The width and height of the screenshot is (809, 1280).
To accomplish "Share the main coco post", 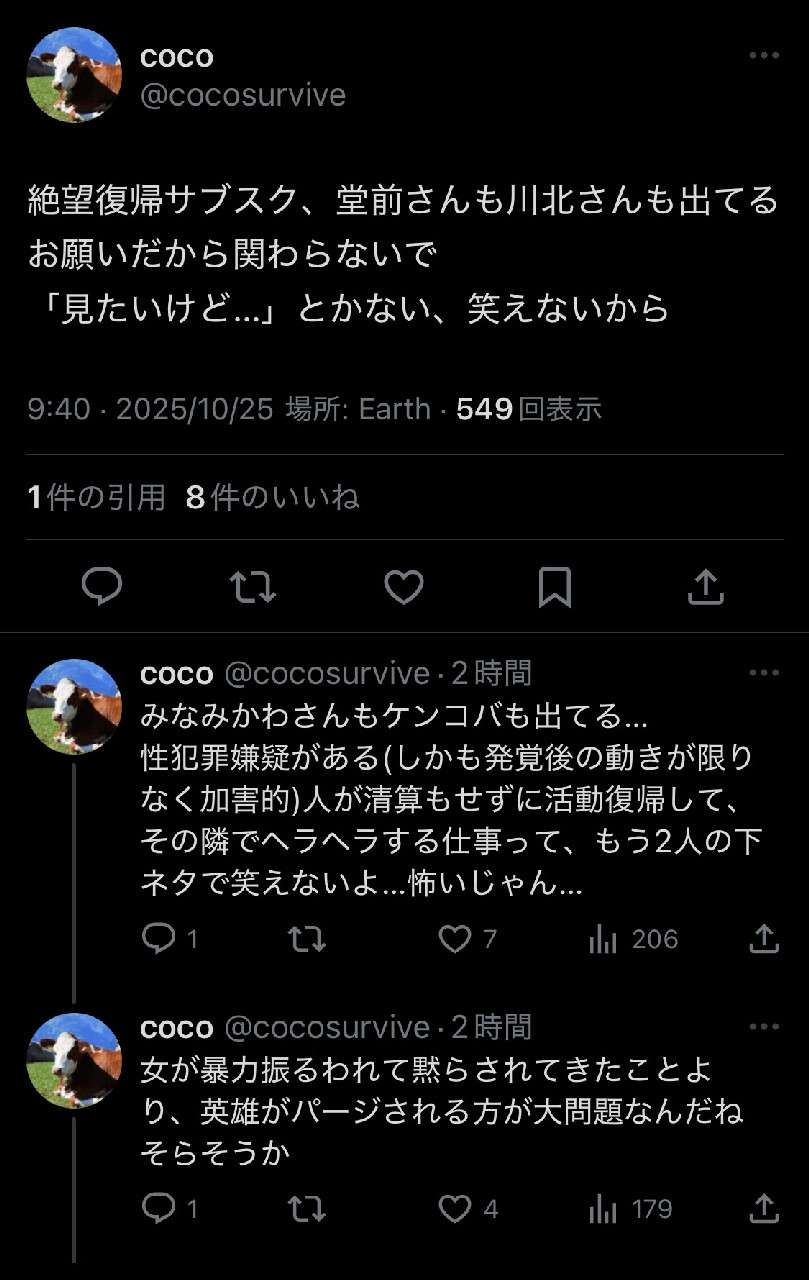I will [x=706, y=587].
